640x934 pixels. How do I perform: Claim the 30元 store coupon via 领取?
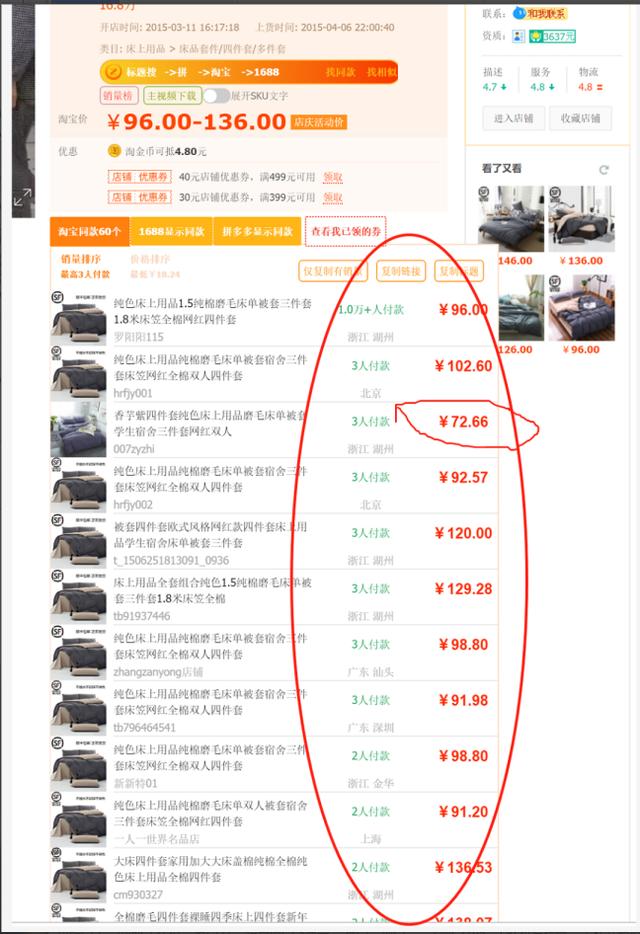point(332,197)
